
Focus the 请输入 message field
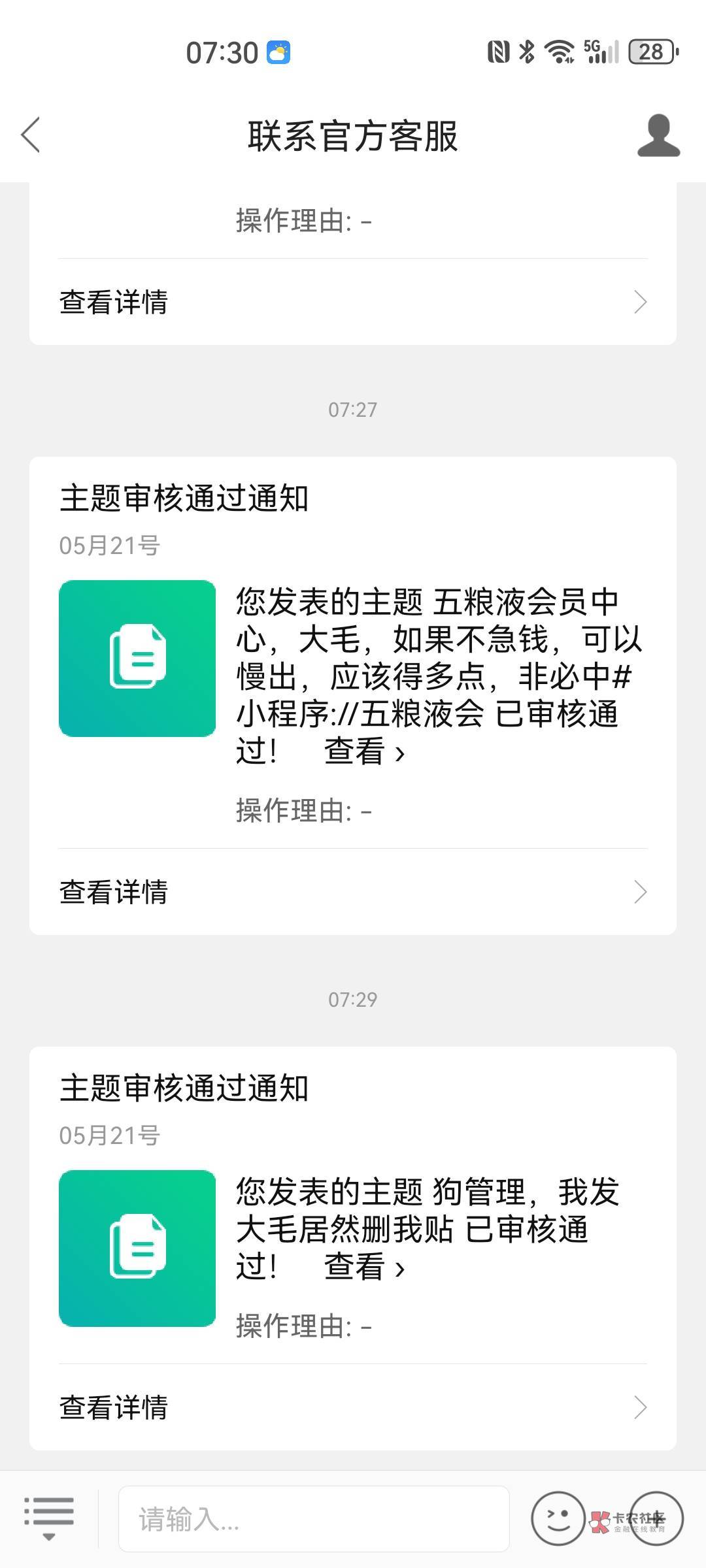click(x=314, y=1519)
